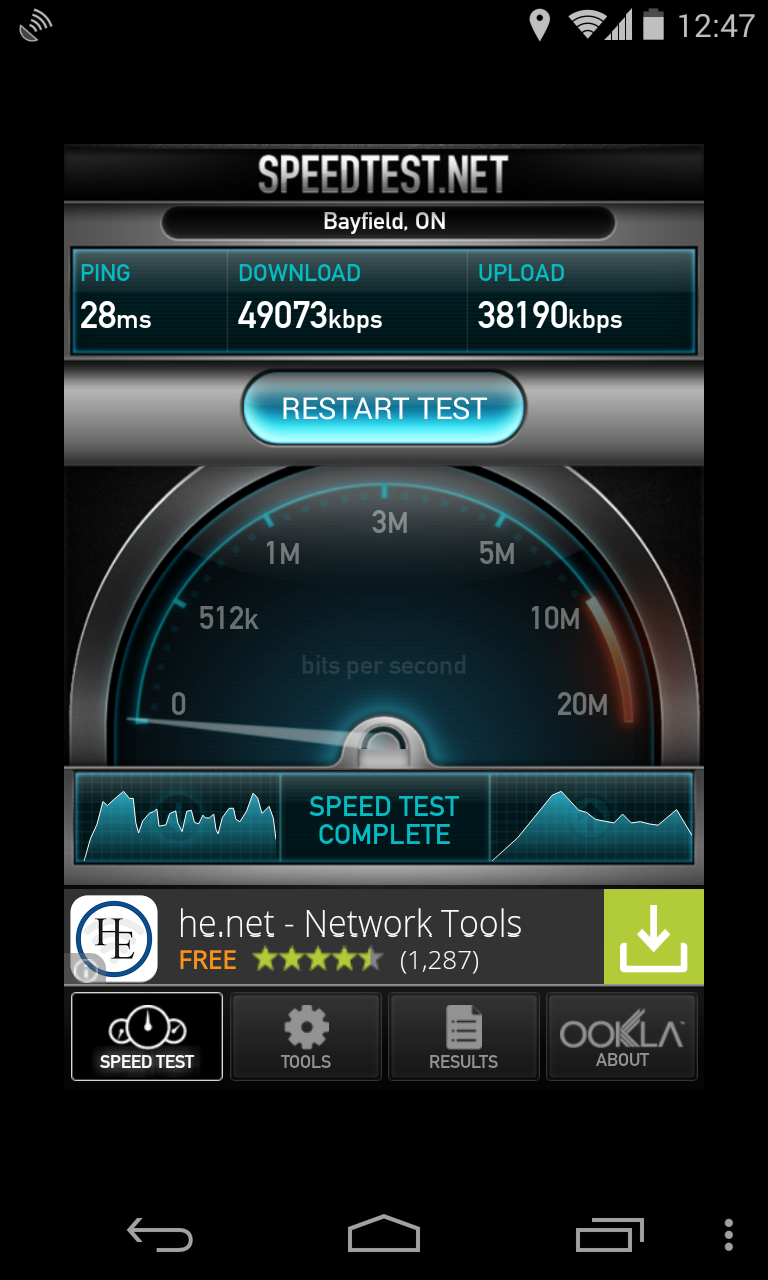Open the system overflow menu dots
The image size is (768, 1280).
728,1236
